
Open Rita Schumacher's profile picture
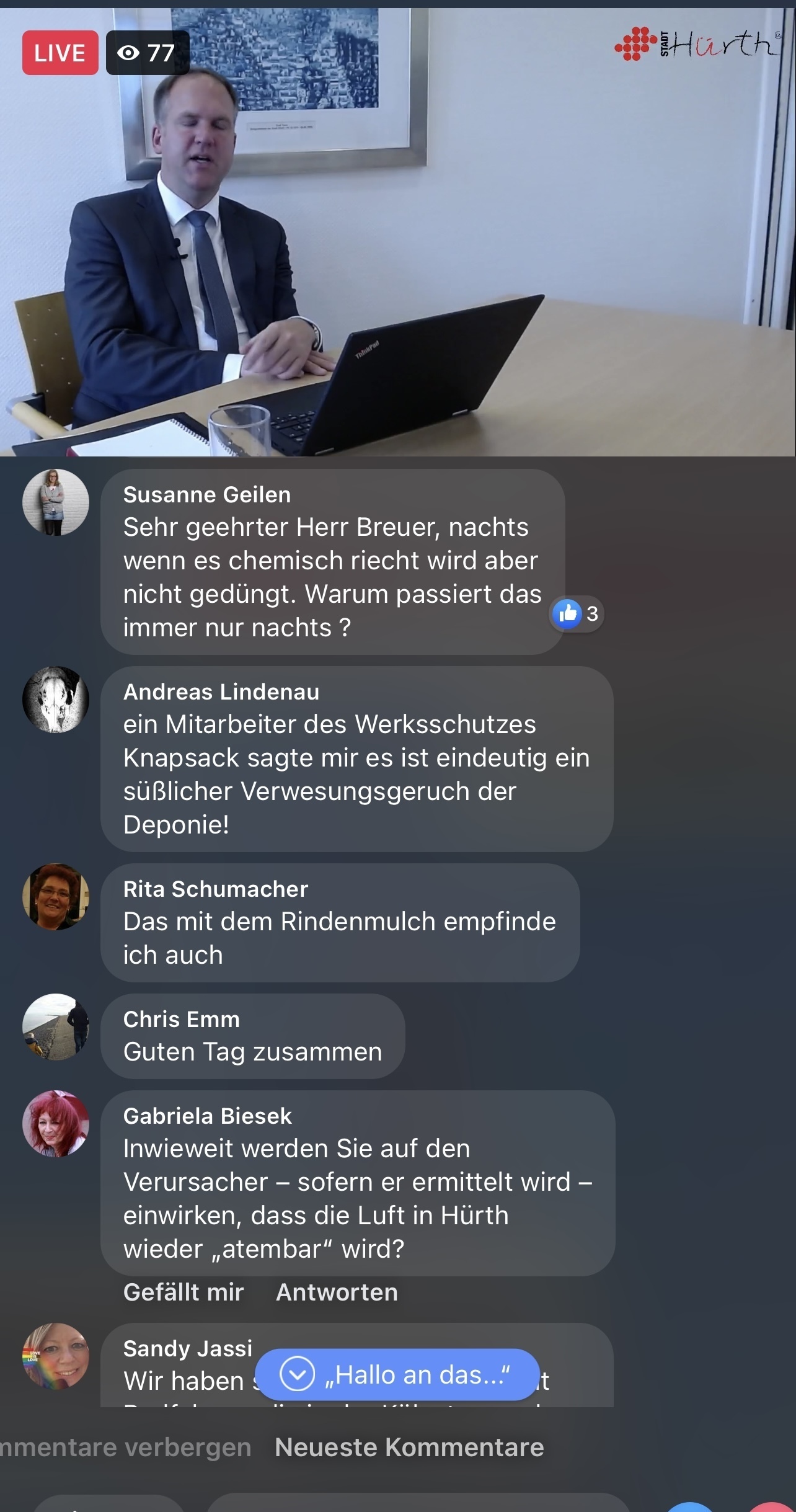click(56, 897)
